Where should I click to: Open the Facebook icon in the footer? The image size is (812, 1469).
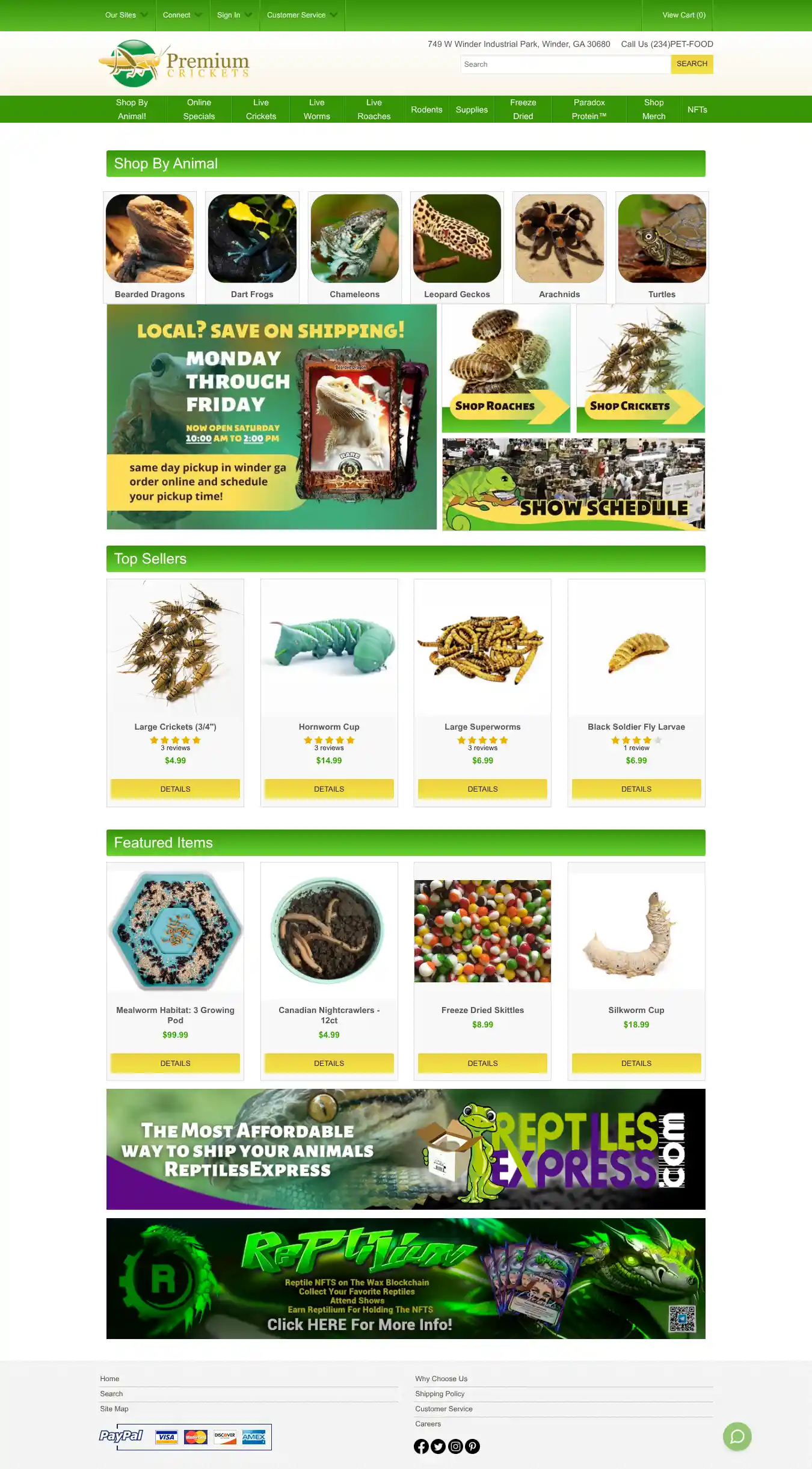(421, 1446)
